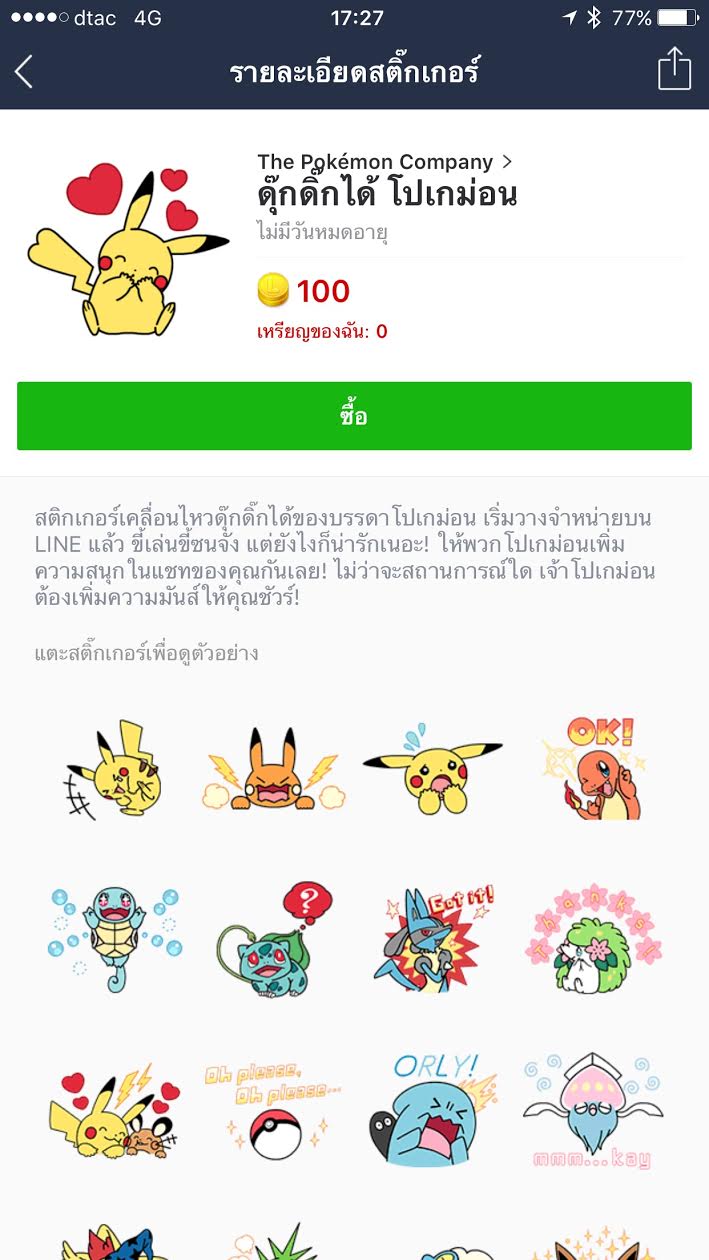Open The Pokémon Company creator page

tap(384, 162)
